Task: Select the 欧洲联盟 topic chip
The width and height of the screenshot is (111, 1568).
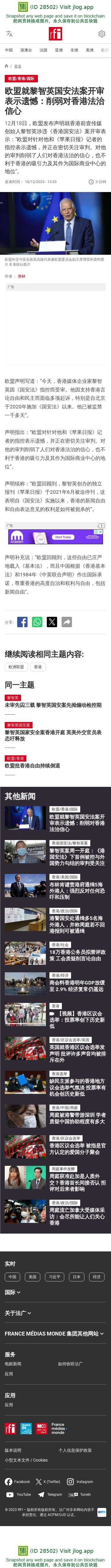Action: (x=16, y=667)
